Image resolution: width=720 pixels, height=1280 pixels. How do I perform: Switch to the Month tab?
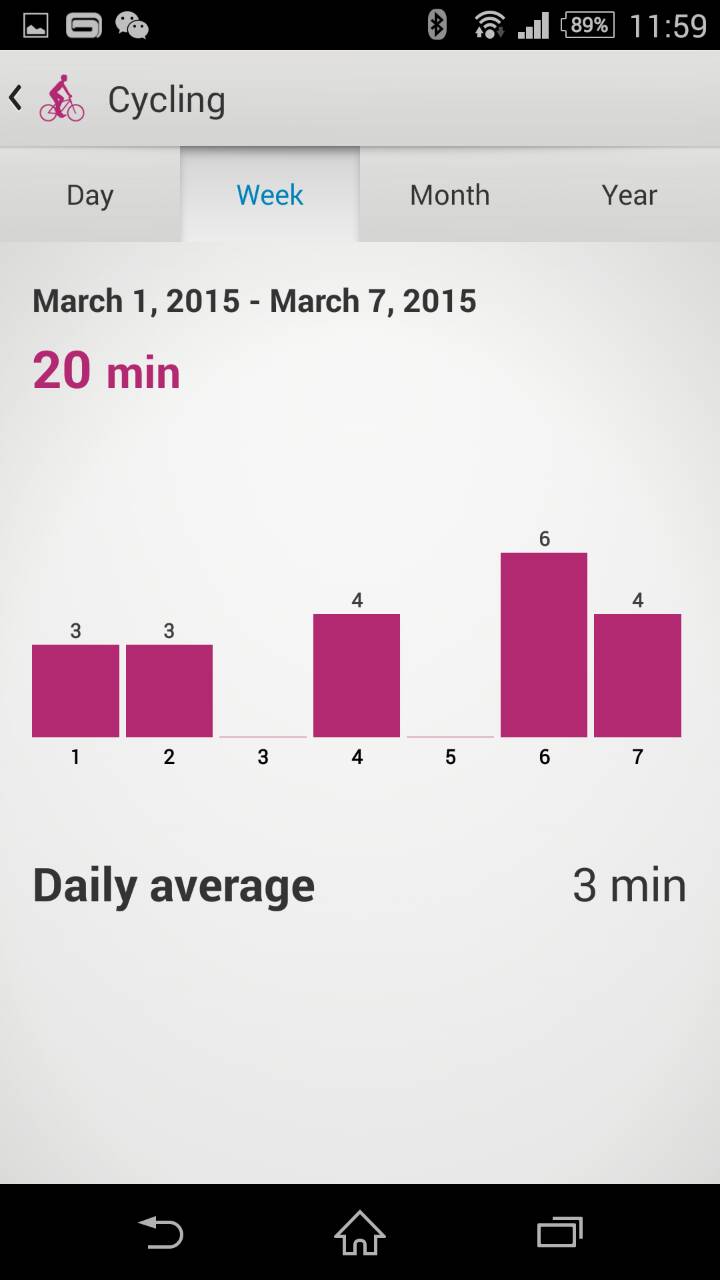click(x=450, y=195)
